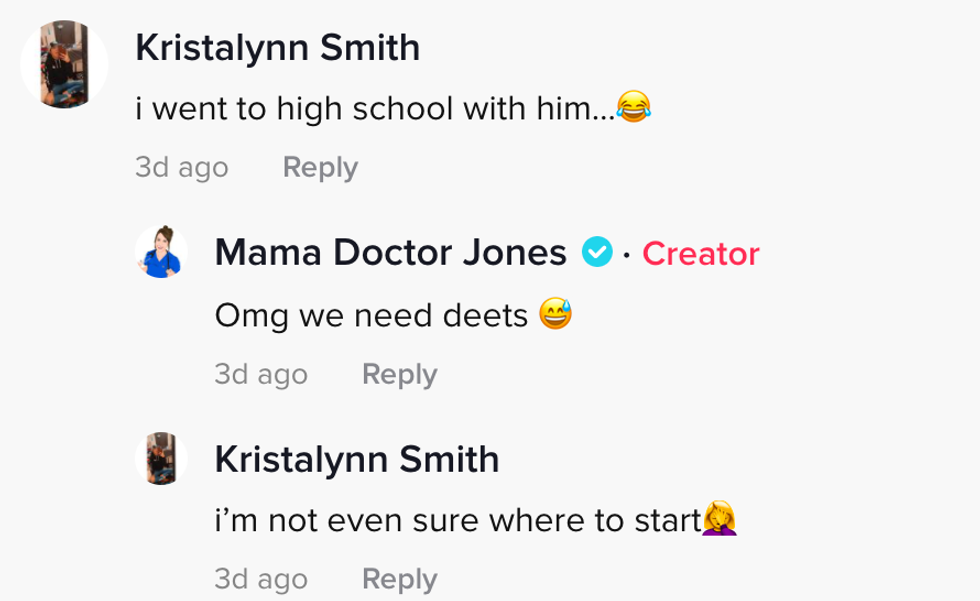Reply to Mama Doctor Jones' "Omg we need deets"

click(x=399, y=374)
